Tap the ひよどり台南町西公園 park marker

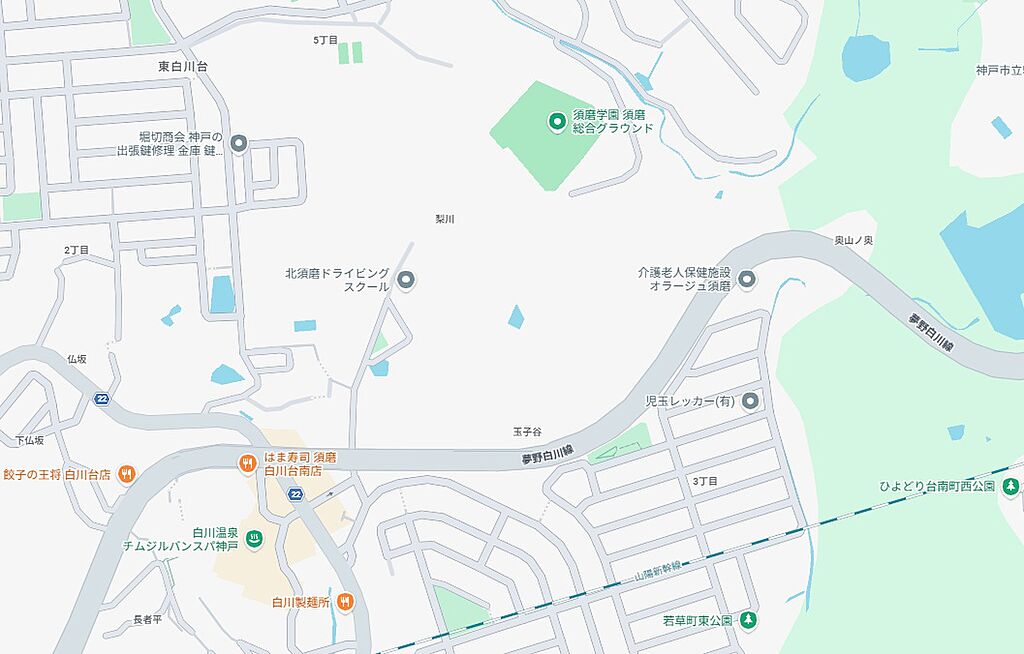(x=1011, y=486)
